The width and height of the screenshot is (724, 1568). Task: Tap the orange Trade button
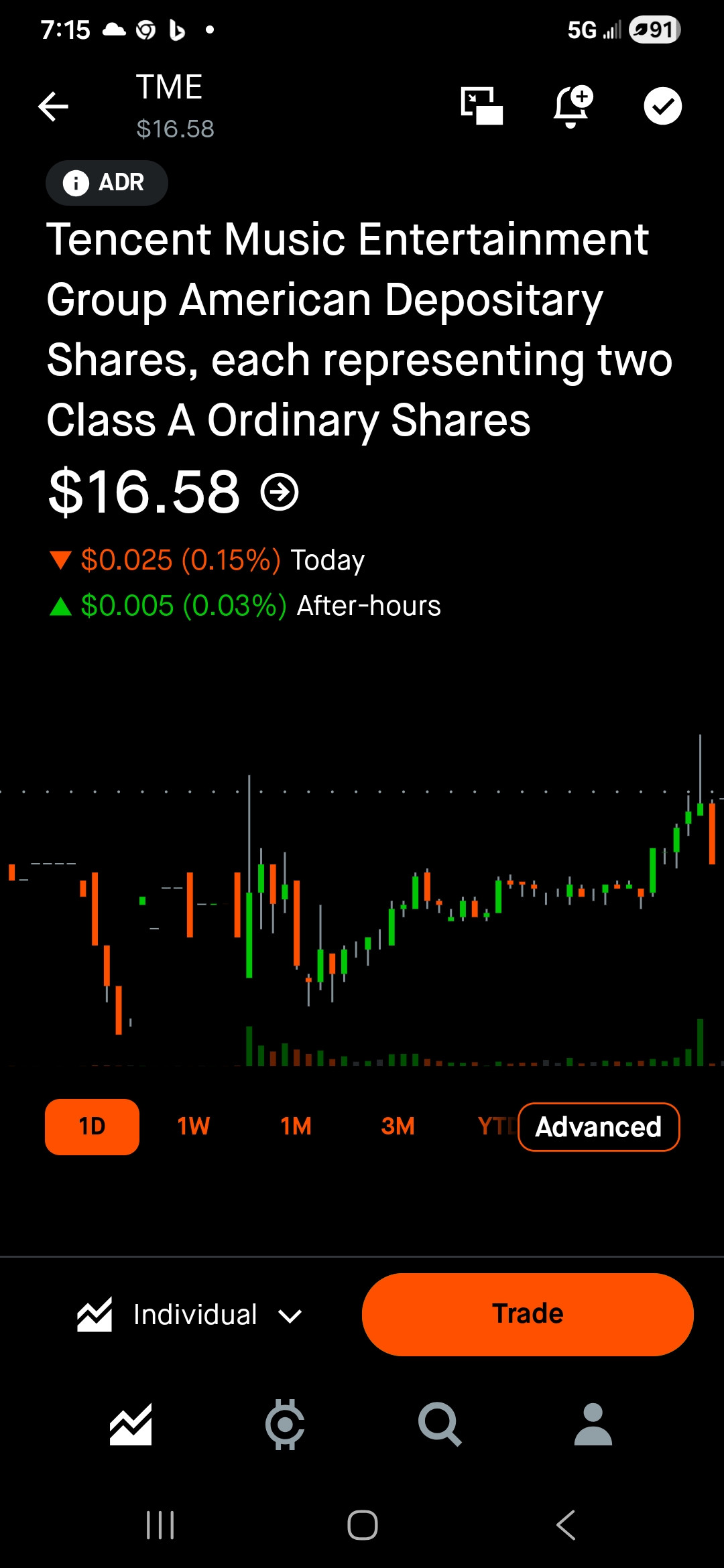click(x=528, y=1314)
